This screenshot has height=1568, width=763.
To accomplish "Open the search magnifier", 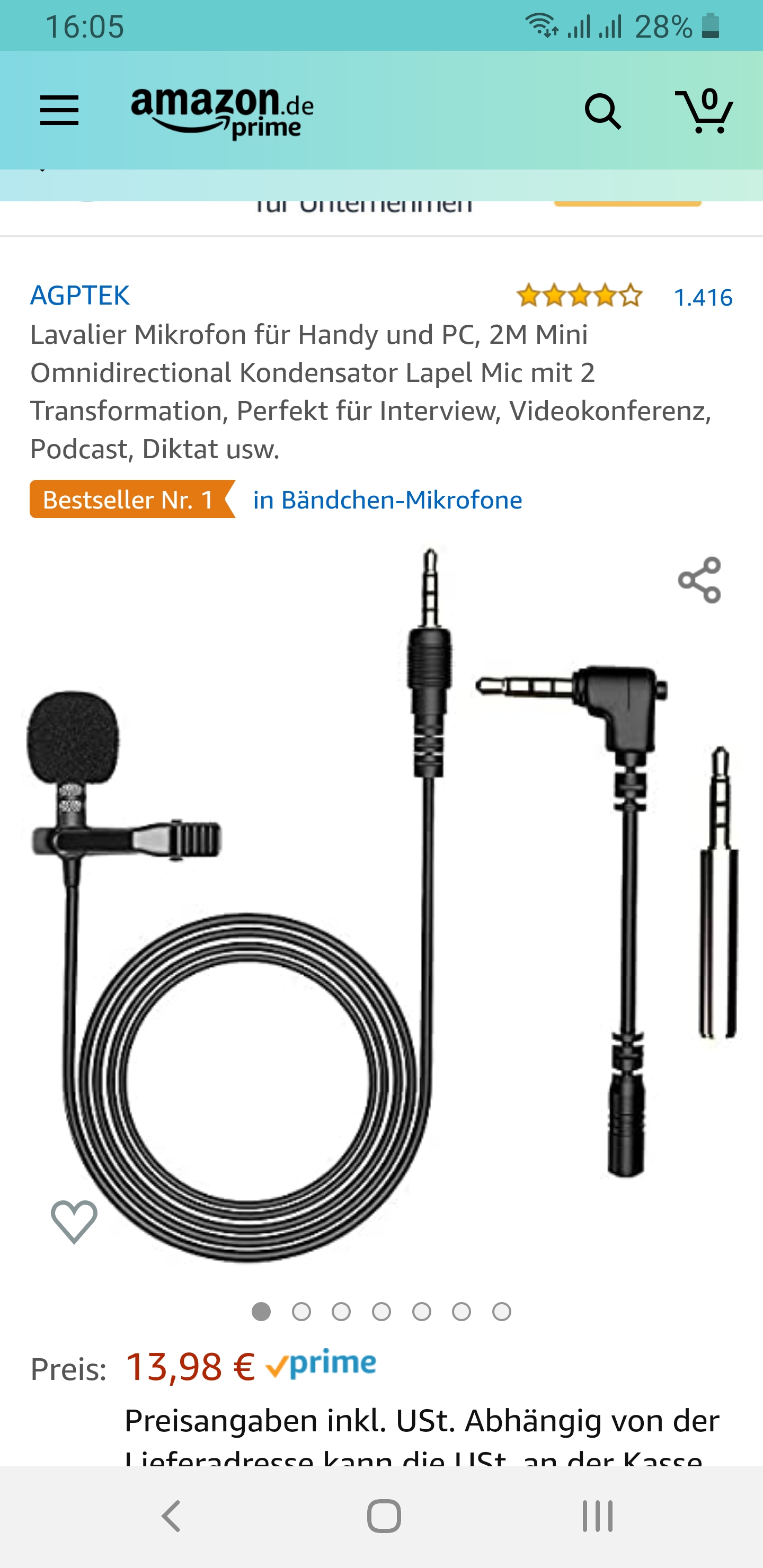I will (602, 111).
